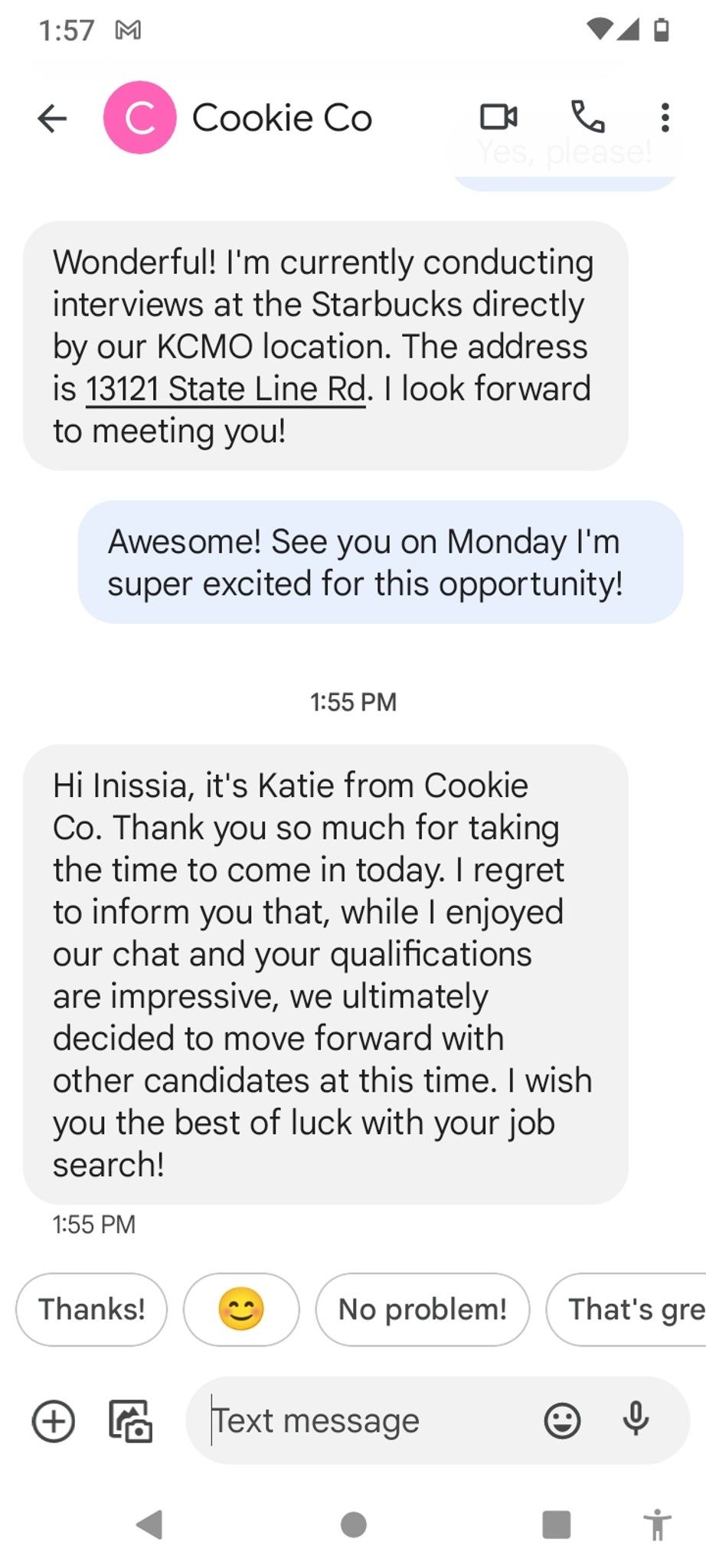Select the That's great suggested reply
The width and height of the screenshot is (706, 1568).
pos(636,1309)
